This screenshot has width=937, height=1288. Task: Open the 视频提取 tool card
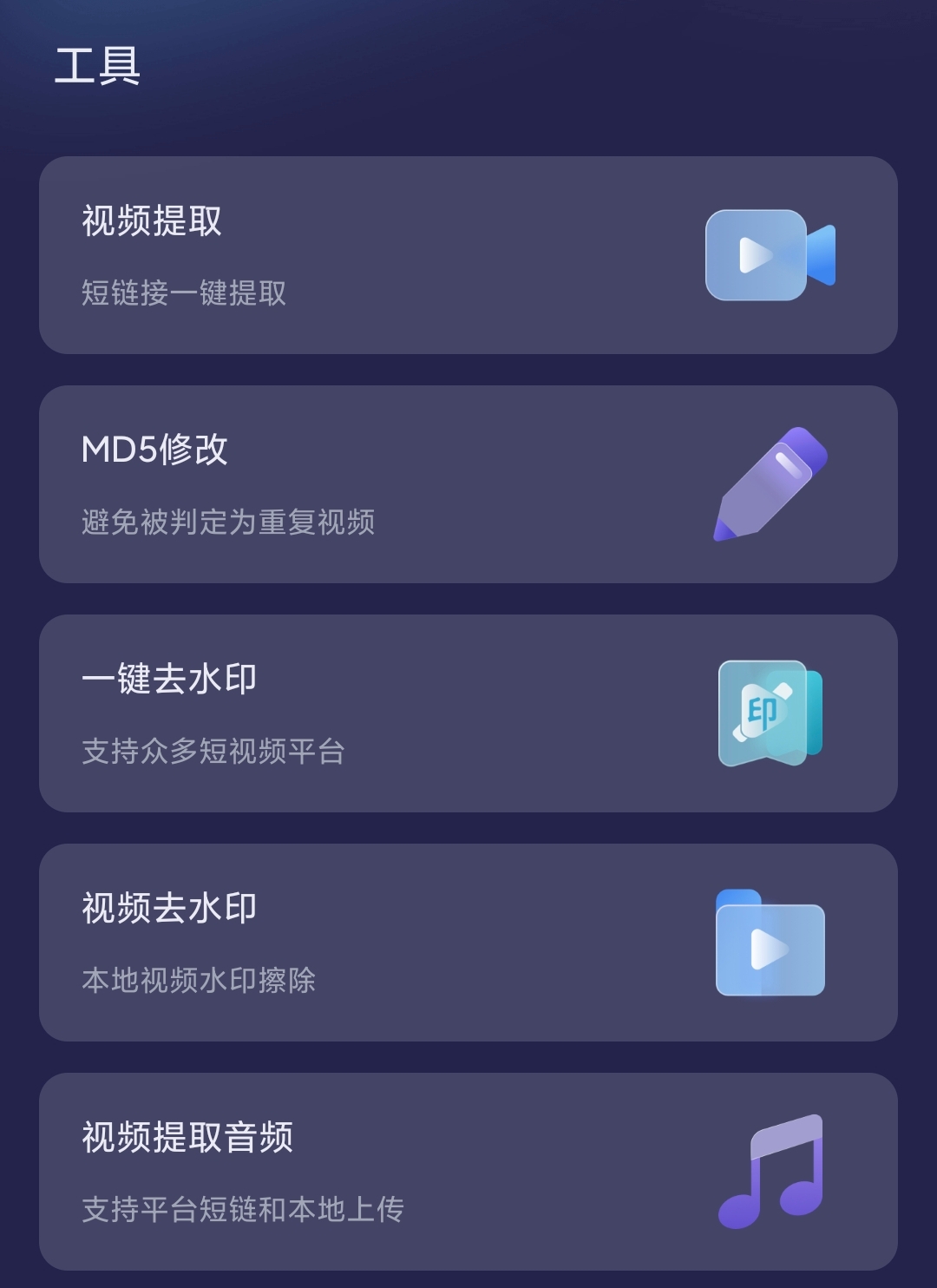[x=468, y=255]
